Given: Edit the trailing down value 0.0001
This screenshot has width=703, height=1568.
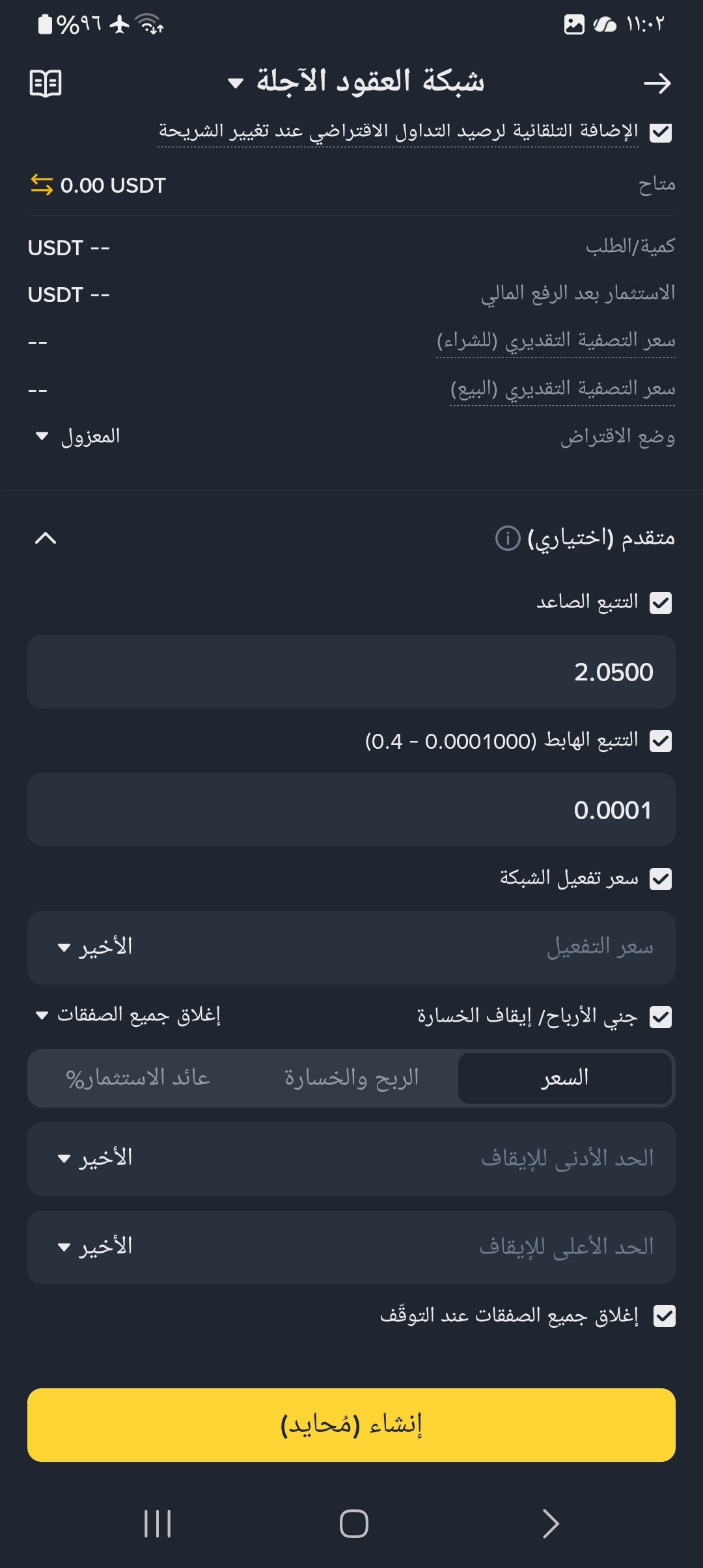Looking at the screenshot, I should 351,809.
